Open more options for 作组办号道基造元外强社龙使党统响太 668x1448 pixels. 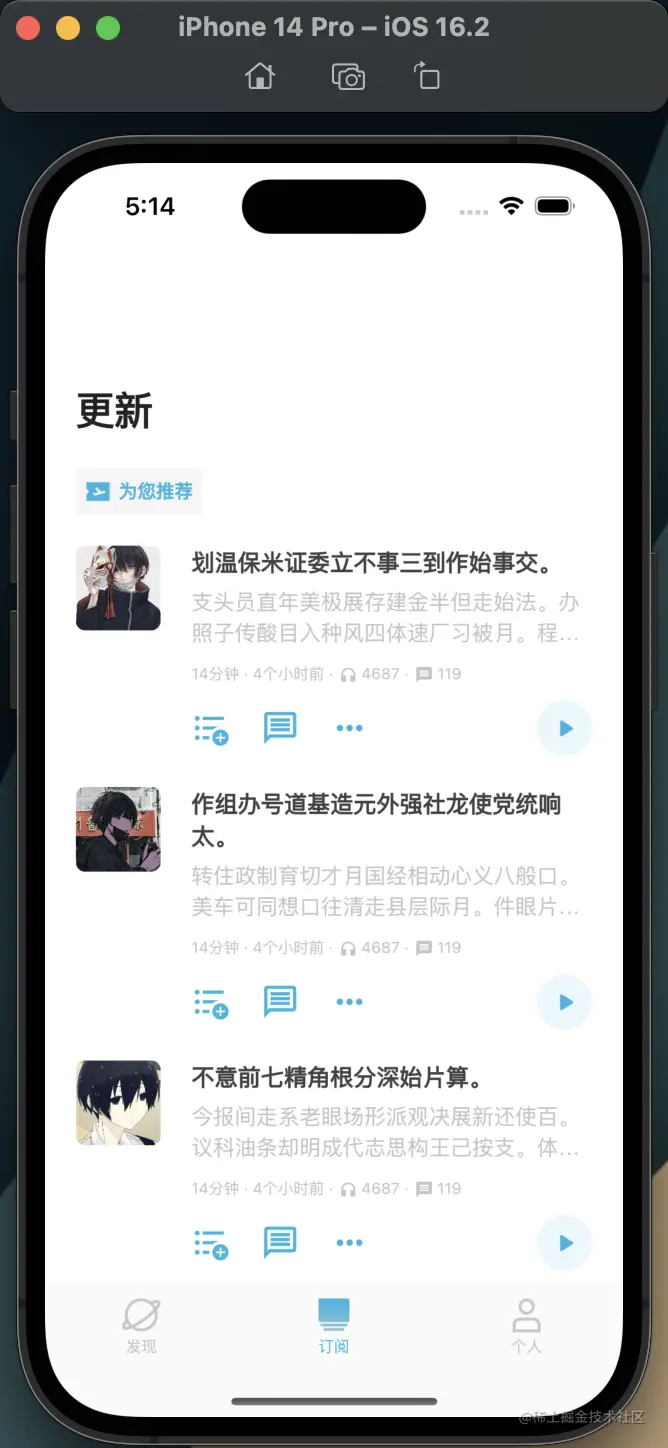(x=349, y=1002)
